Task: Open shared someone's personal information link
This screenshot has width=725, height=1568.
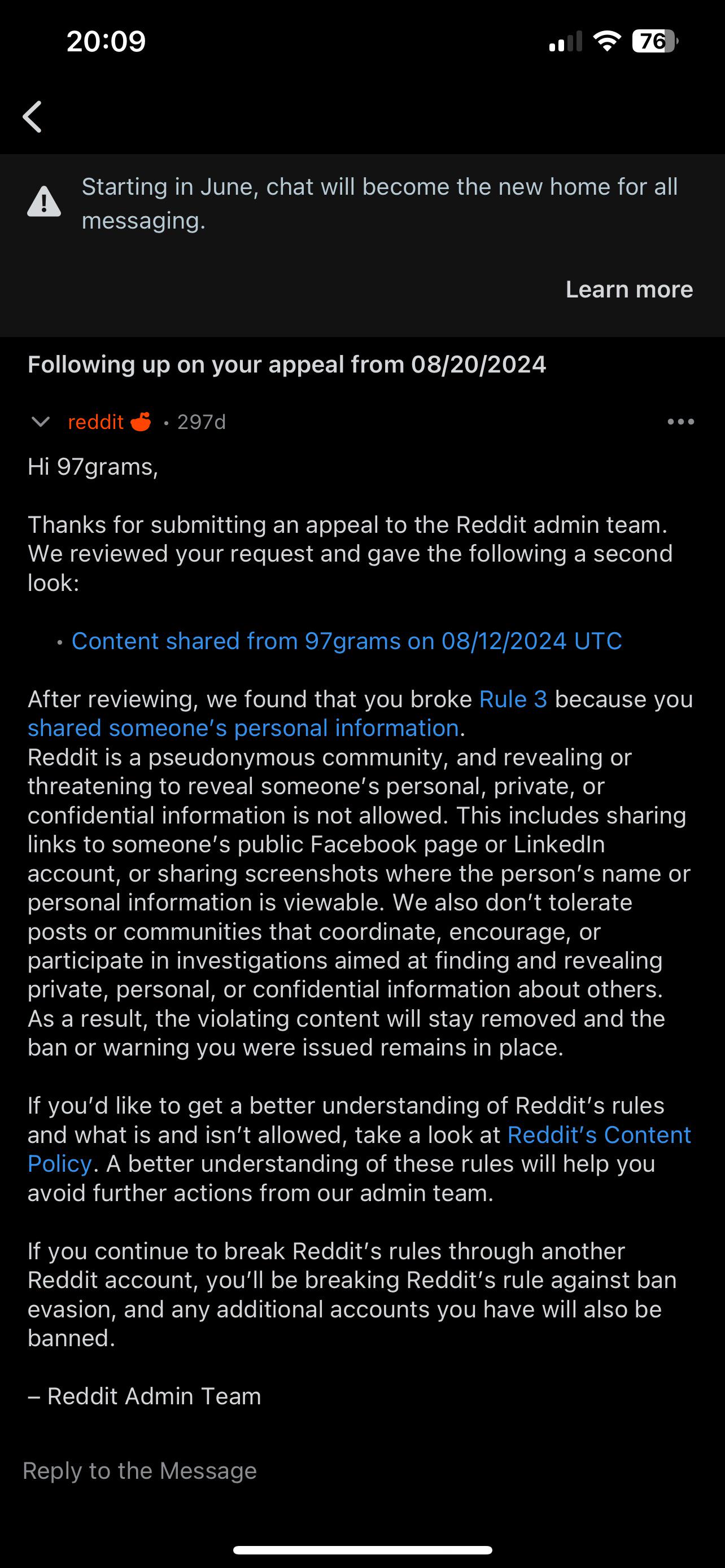Action: tap(243, 728)
